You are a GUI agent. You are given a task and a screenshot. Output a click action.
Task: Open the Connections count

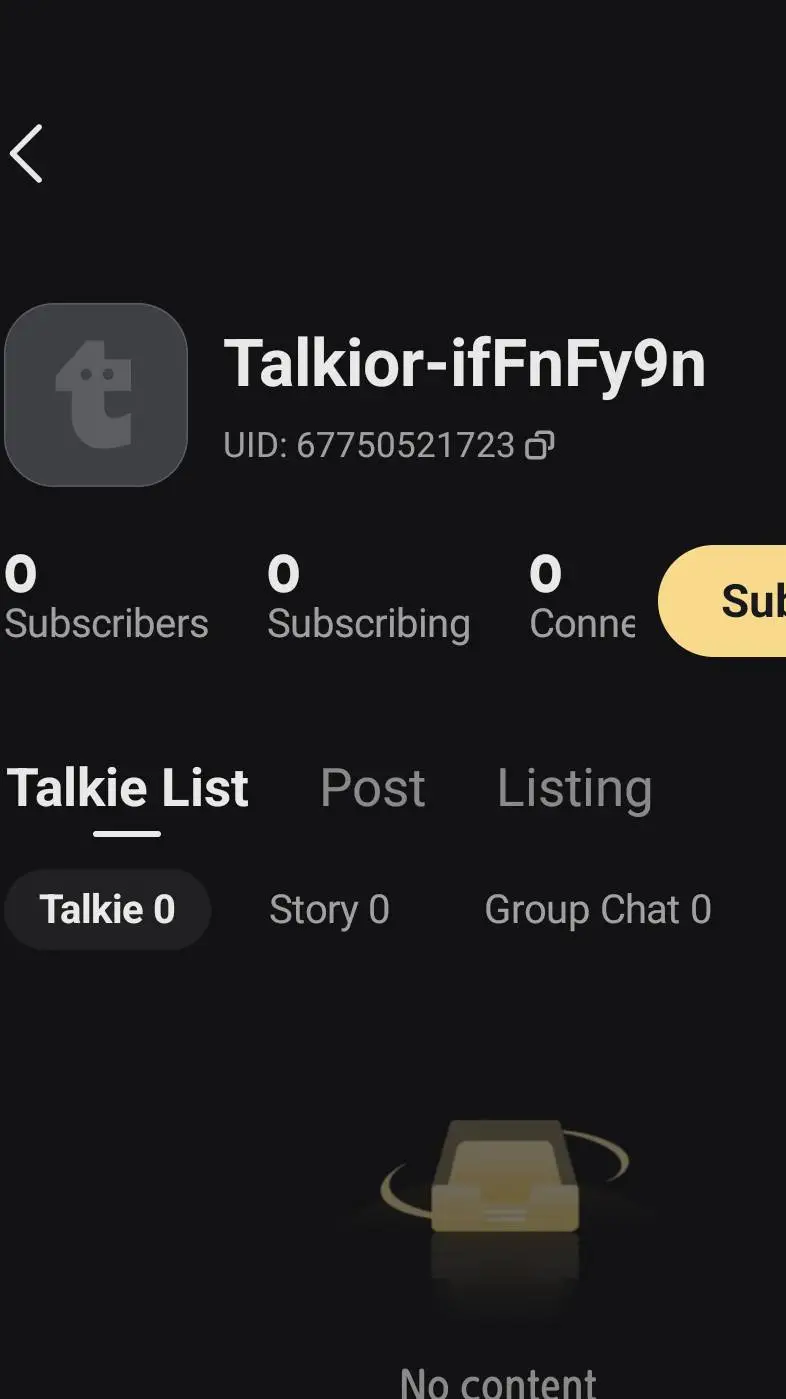[581, 599]
